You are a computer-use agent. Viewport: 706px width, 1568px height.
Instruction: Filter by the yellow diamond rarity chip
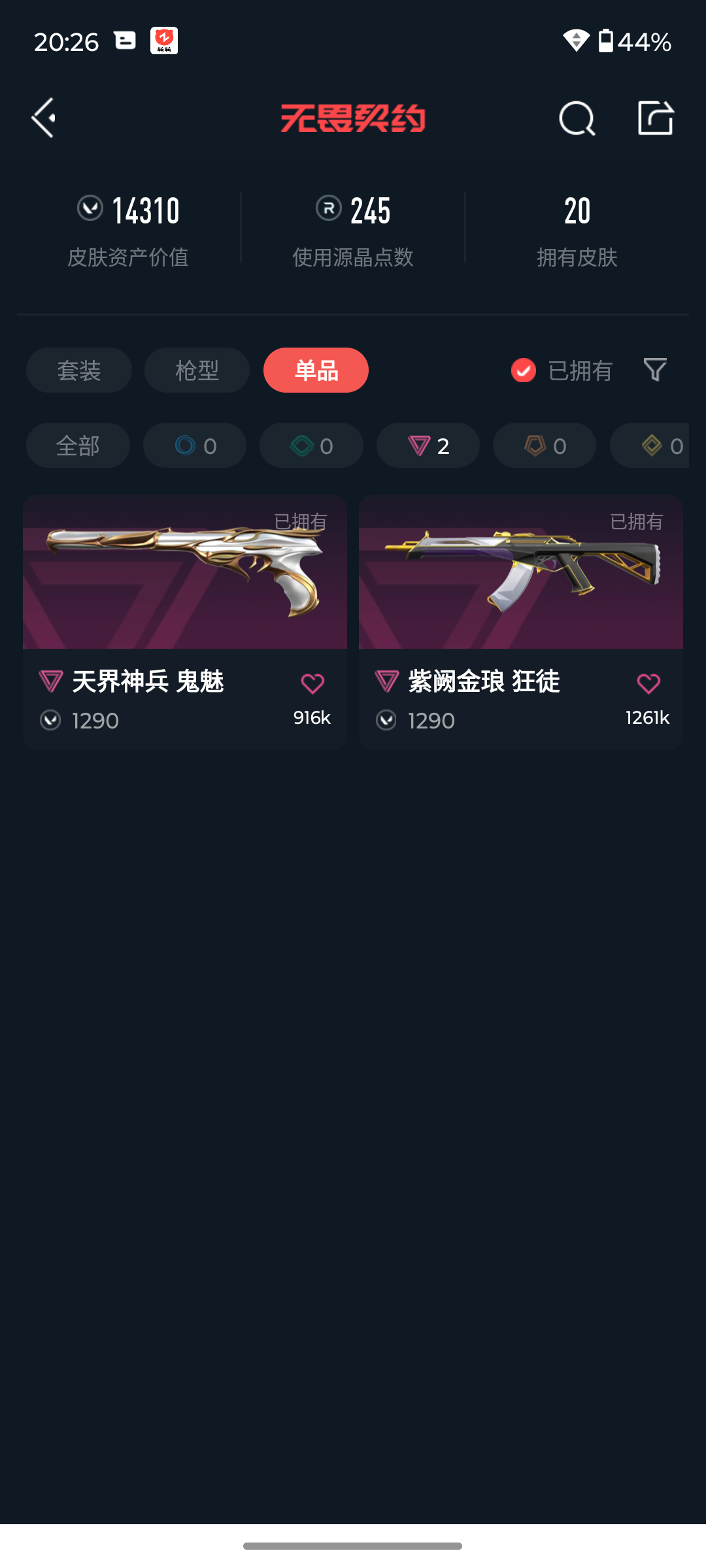(650, 446)
